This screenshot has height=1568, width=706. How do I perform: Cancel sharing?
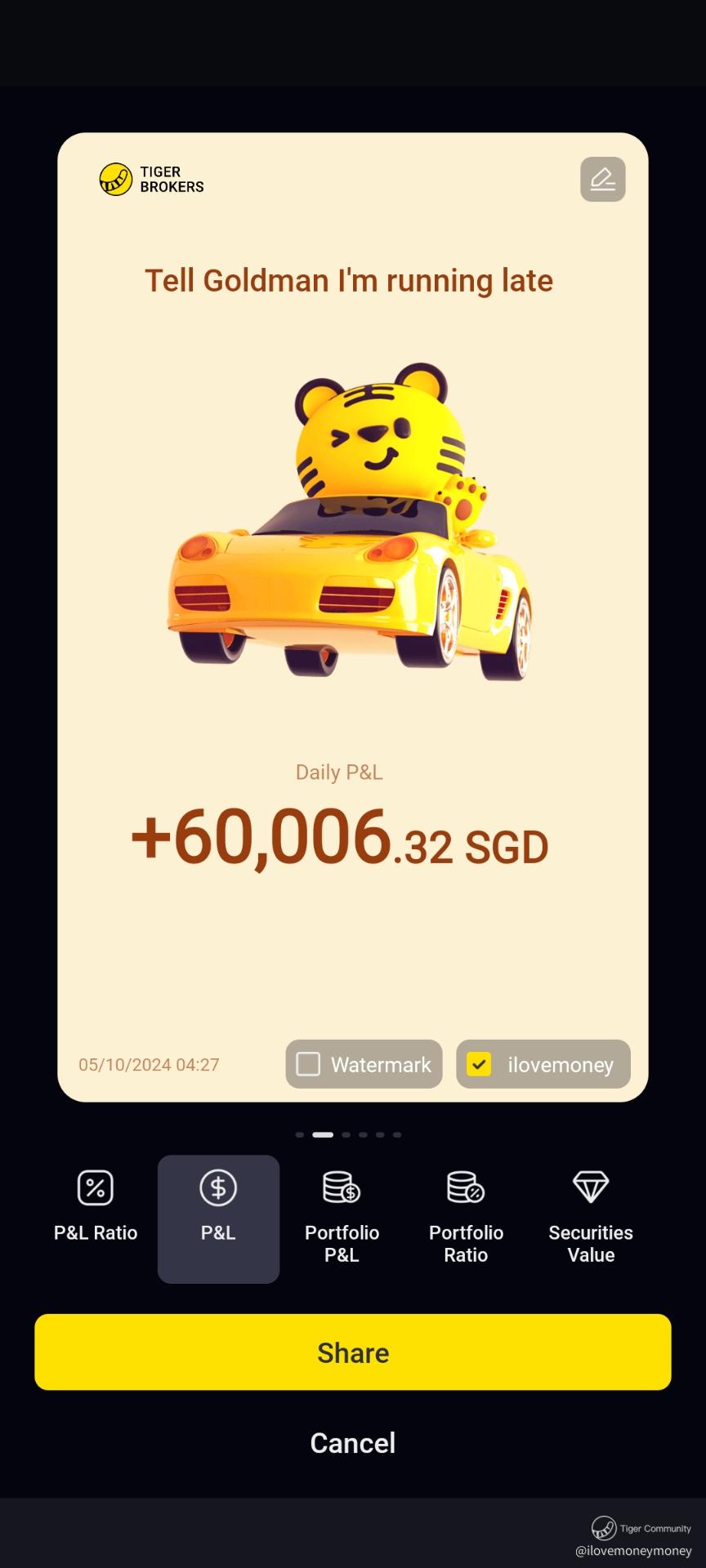click(353, 1443)
